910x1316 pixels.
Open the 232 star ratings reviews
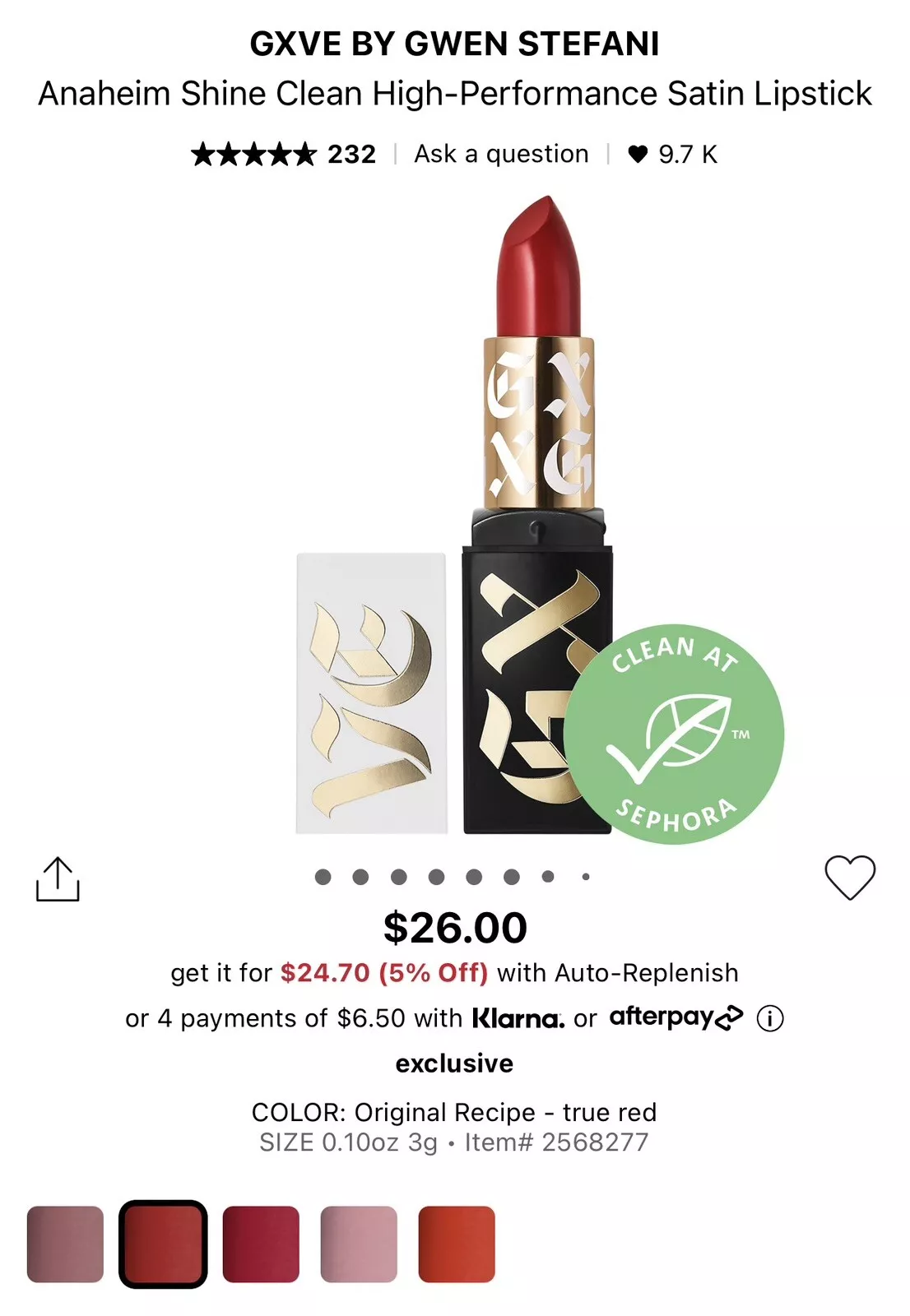284,154
